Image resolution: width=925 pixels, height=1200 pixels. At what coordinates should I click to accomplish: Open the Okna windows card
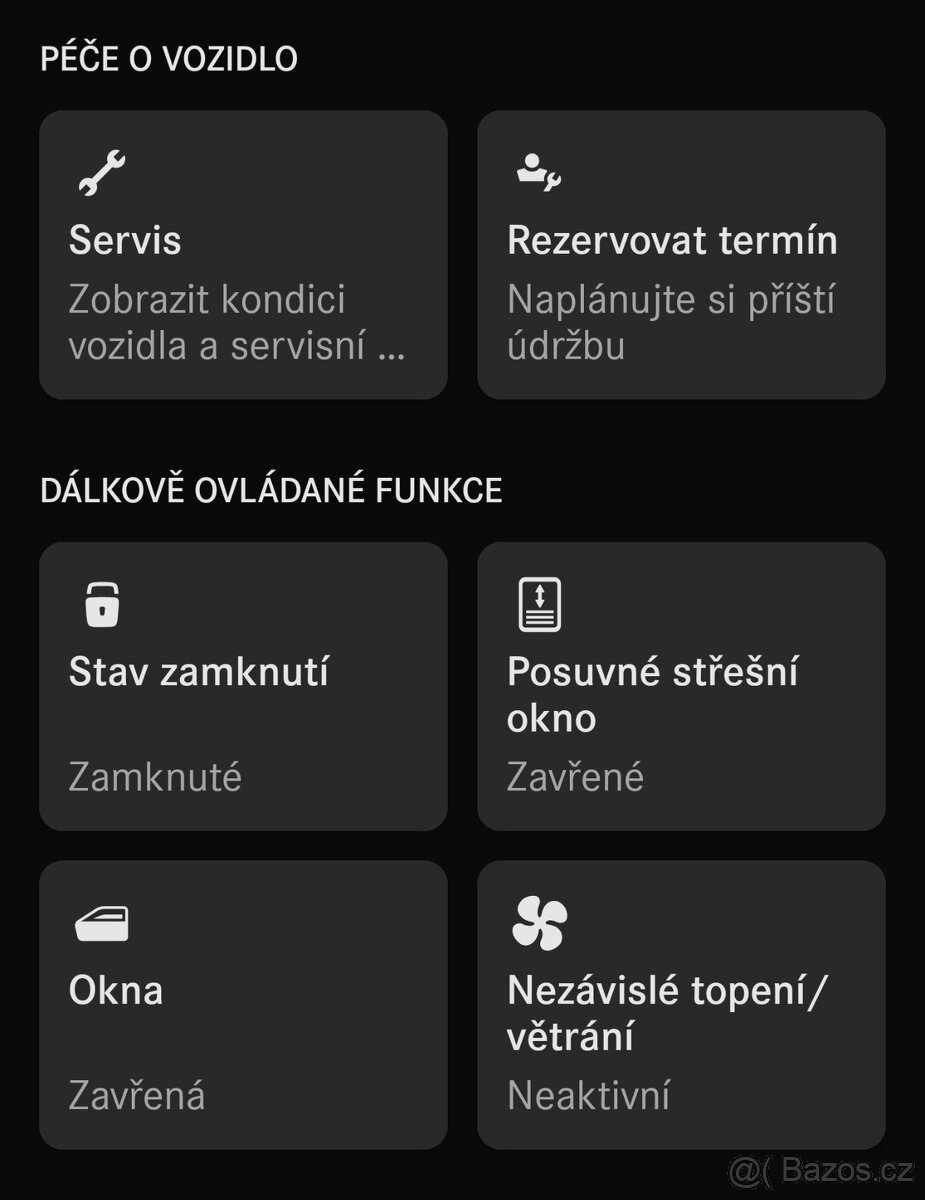click(x=243, y=1004)
